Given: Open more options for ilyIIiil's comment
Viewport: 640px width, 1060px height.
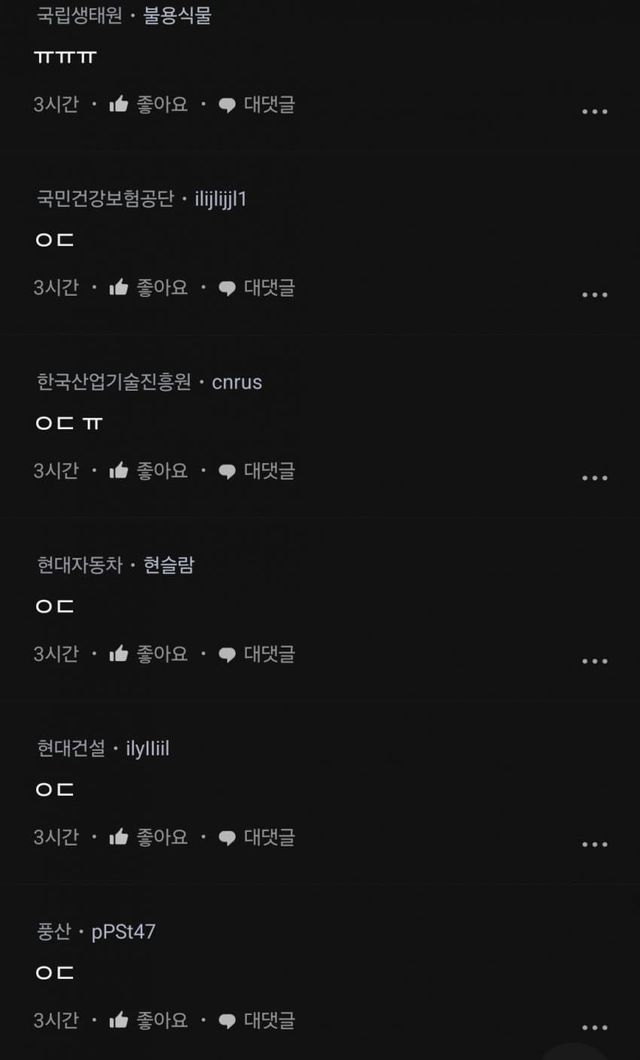Looking at the screenshot, I should pos(595,844).
